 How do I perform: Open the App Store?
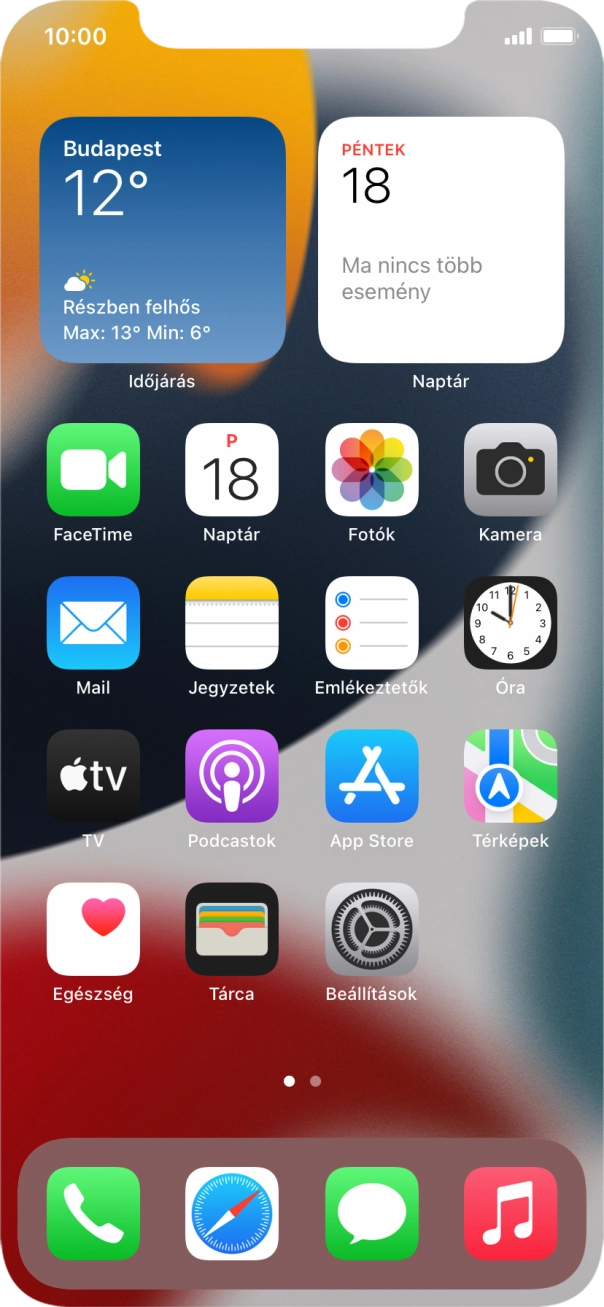372,776
